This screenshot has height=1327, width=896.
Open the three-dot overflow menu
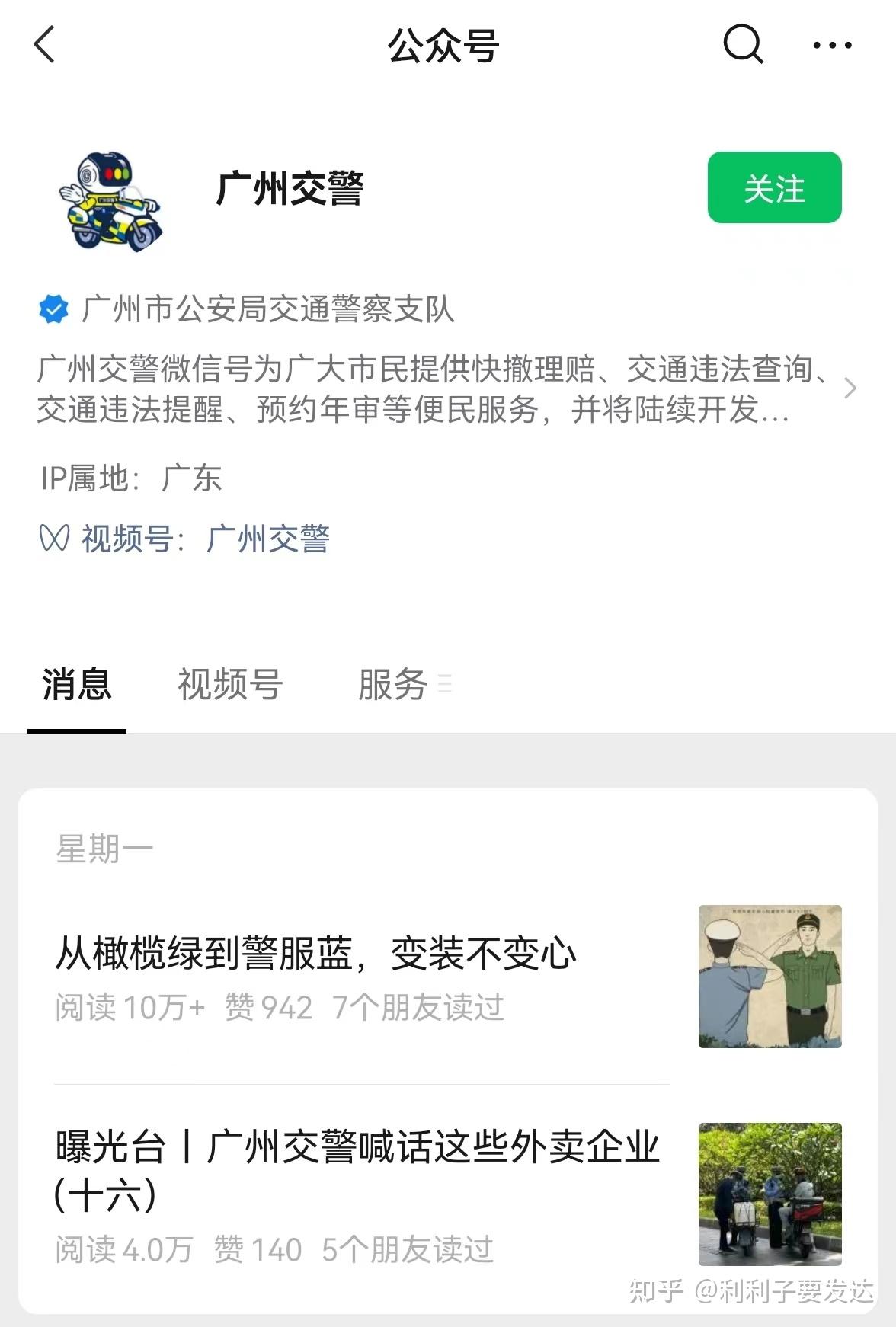point(832,45)
